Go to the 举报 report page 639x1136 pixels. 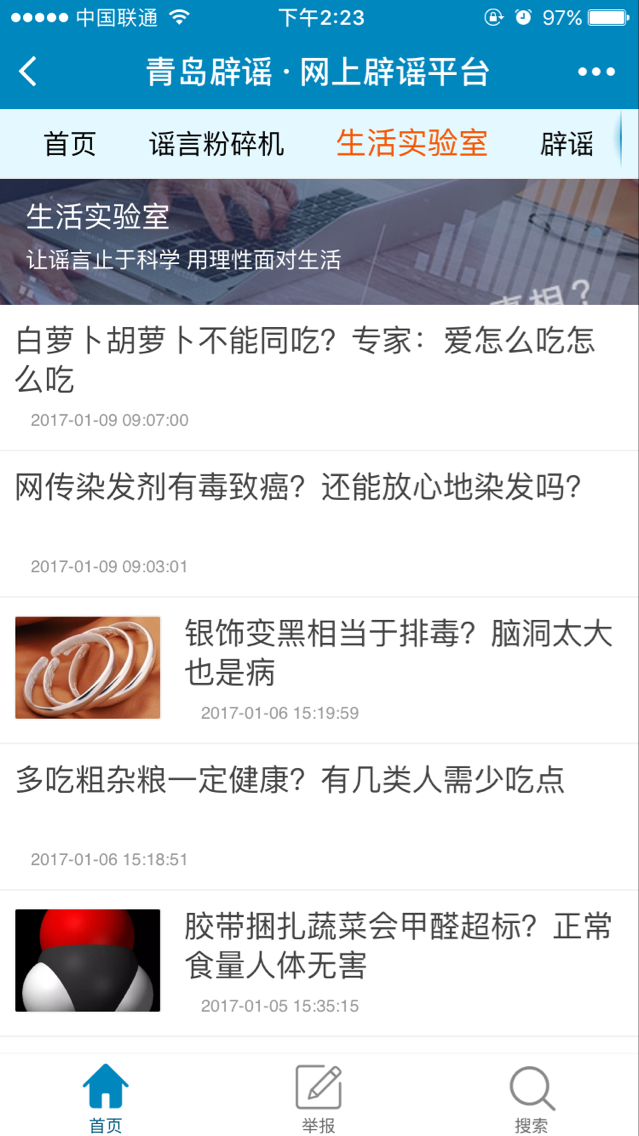[319, 1097]
